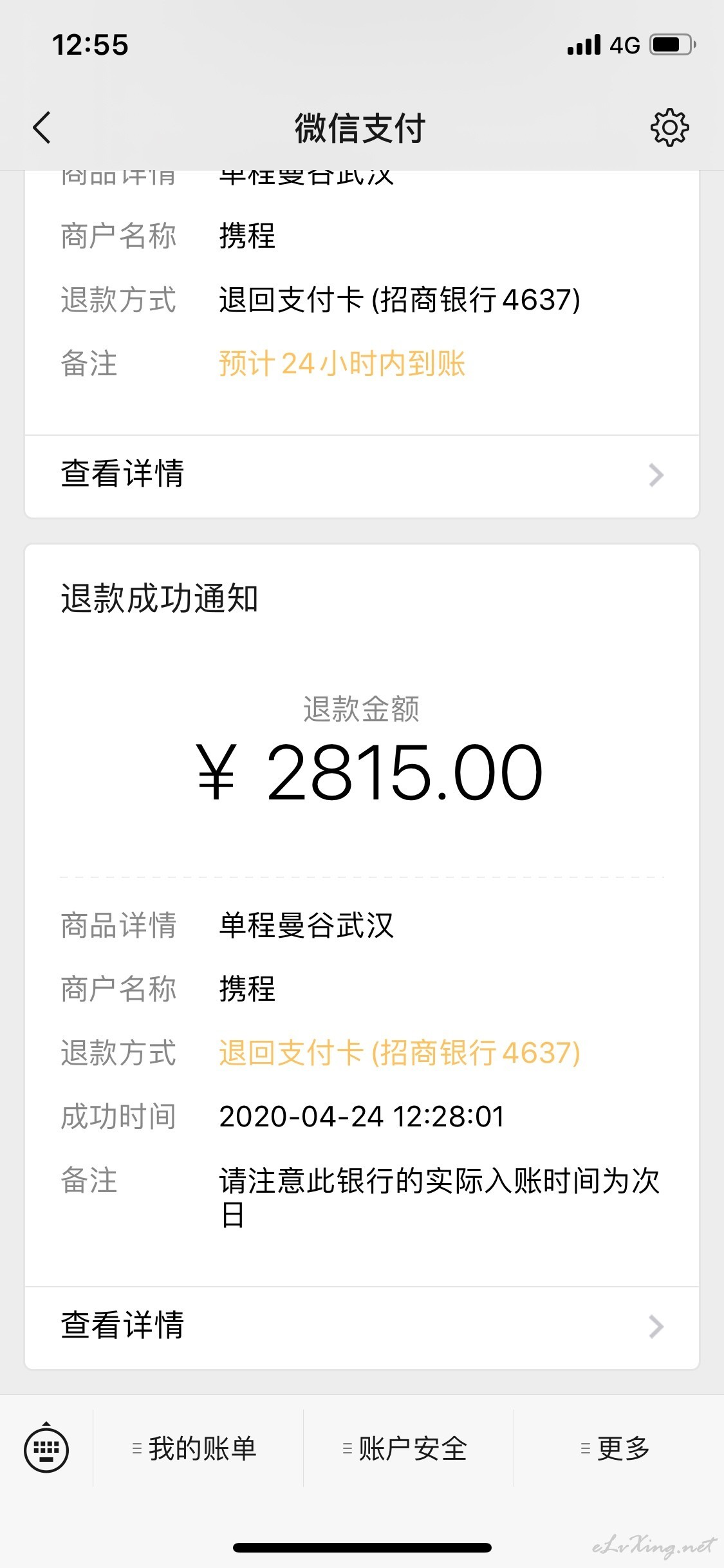Screen dimensions: 724x1568
Task: Open 查看详情 under the 预计24小时内到账 card
Action: (x=362, y=475)
